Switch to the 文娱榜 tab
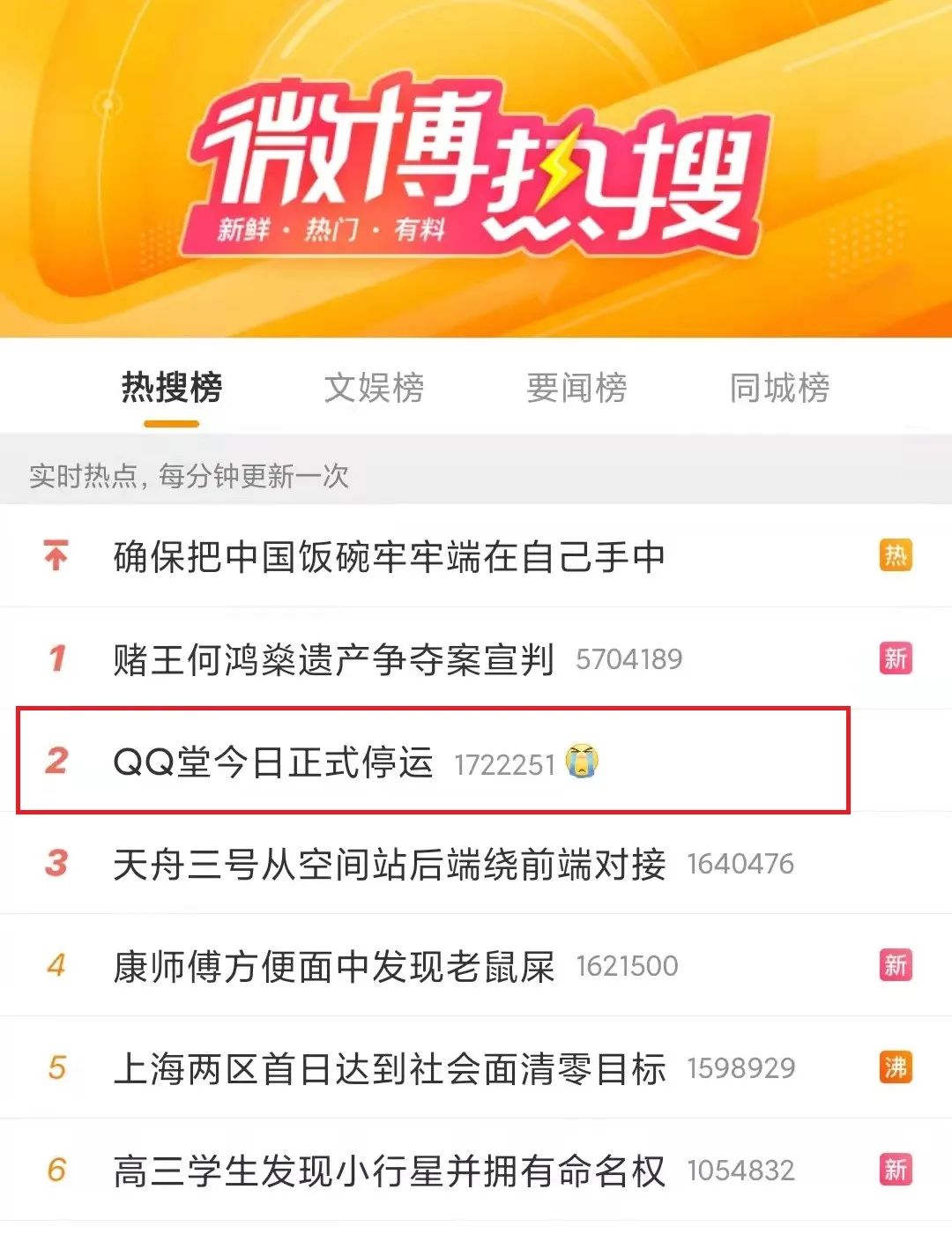Image resolution: width=952 pixels, height=1234 pixels. [x=374, y=388]
